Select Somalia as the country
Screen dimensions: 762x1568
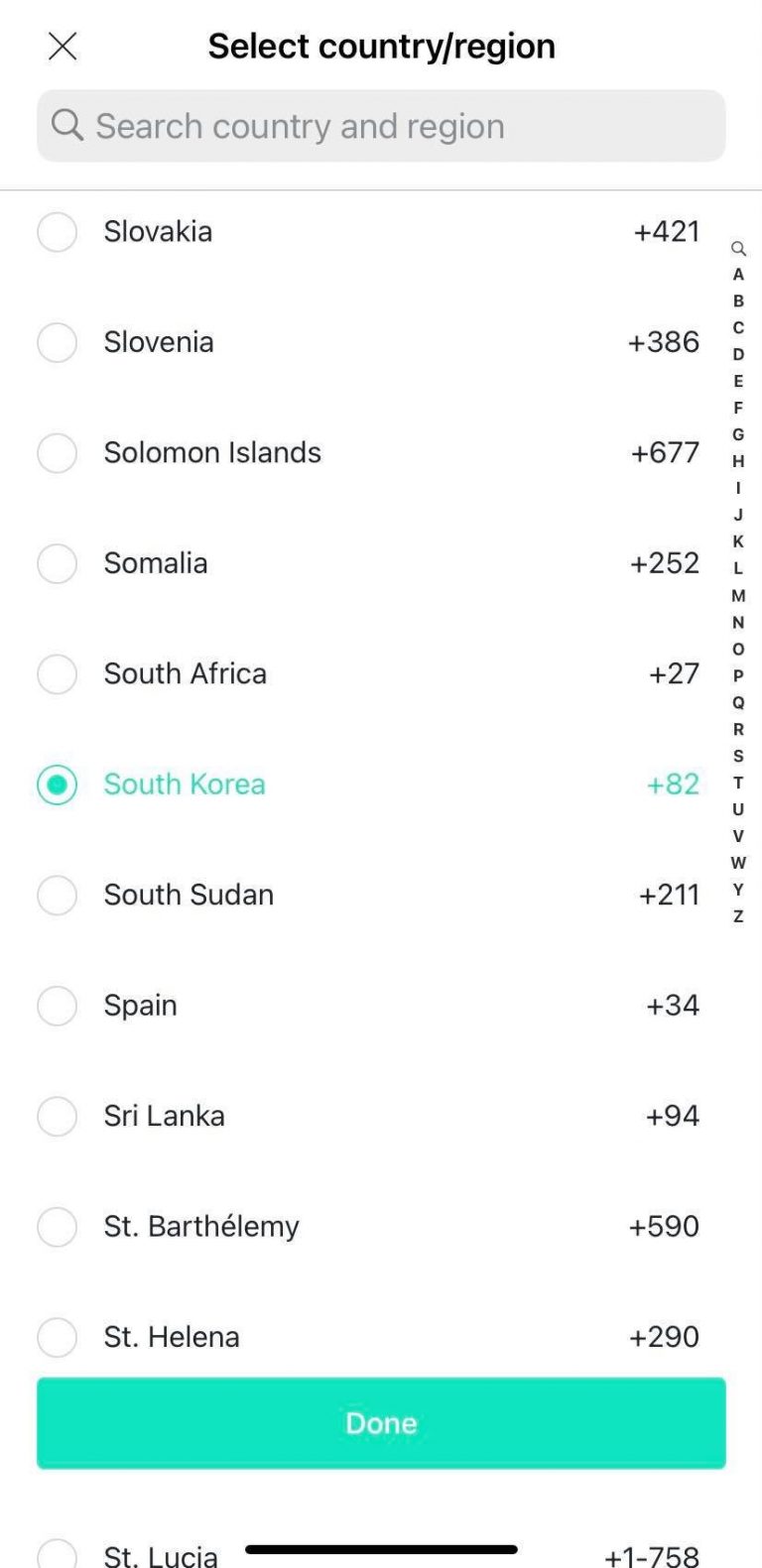(x=156, y=563)
